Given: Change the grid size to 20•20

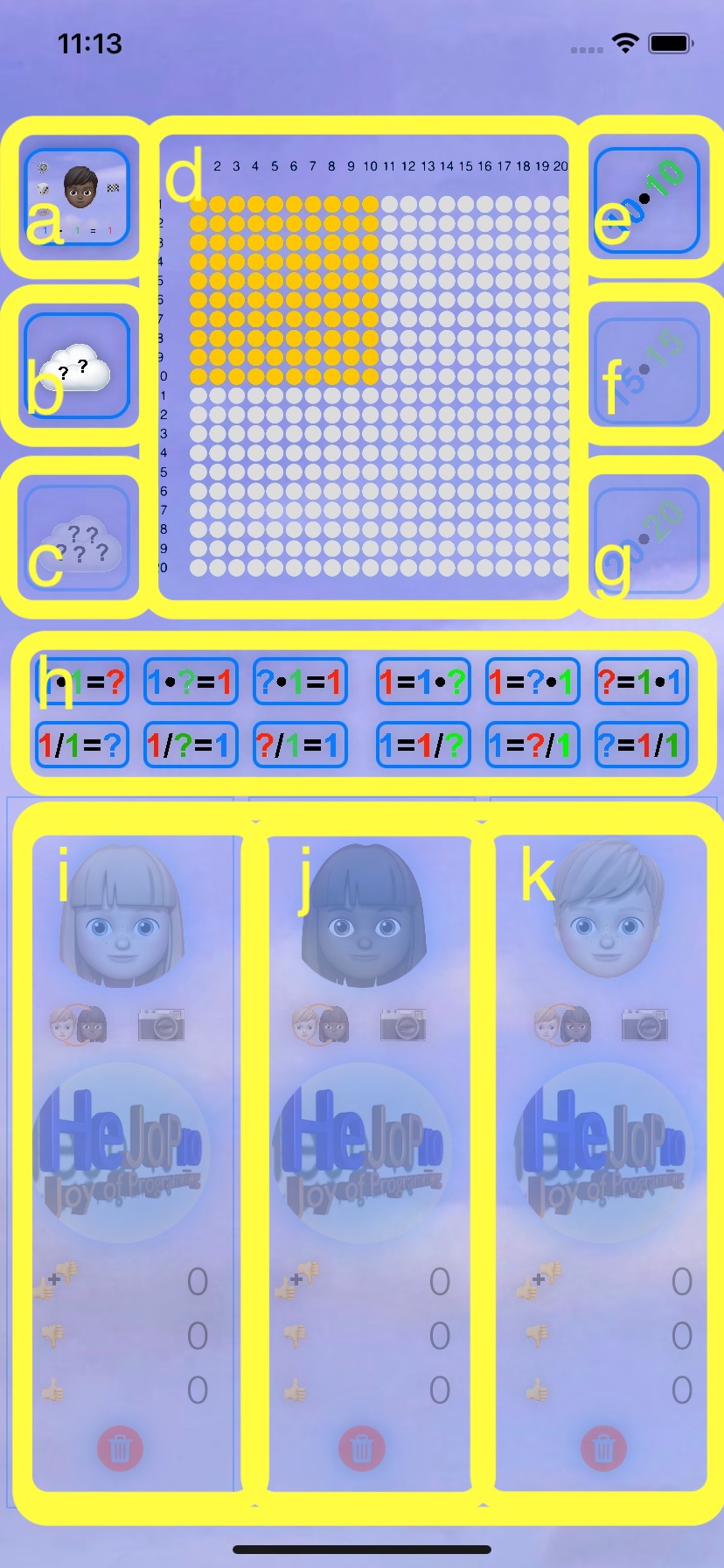Looking at the screenshot, I should click(647, 540).
